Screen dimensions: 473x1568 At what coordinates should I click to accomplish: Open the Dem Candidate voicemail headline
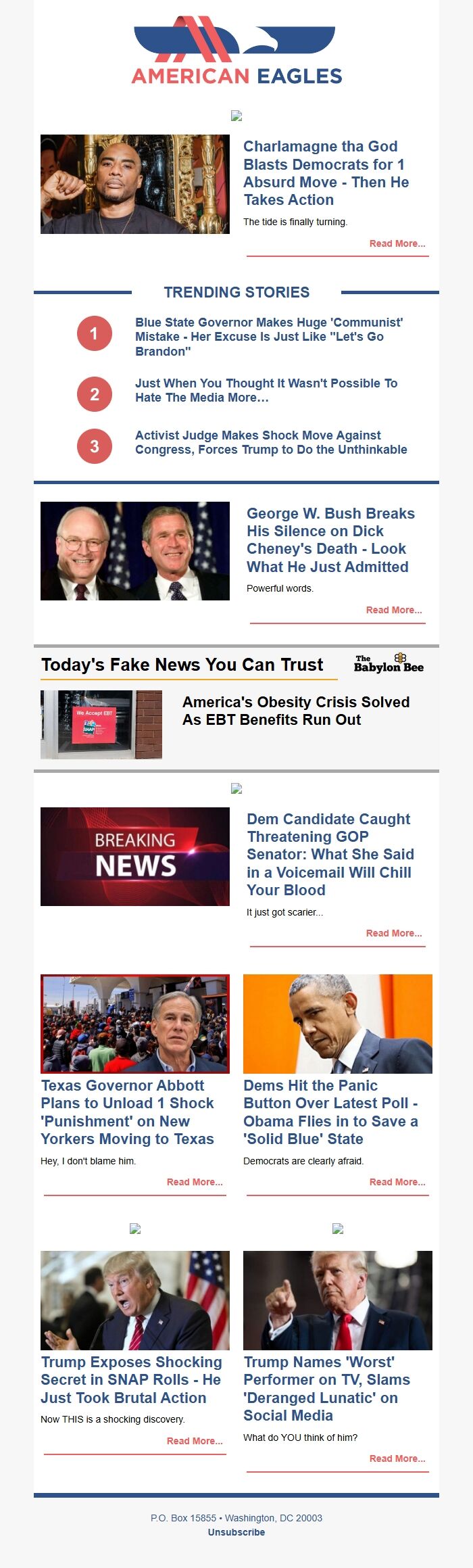[330, 854]
